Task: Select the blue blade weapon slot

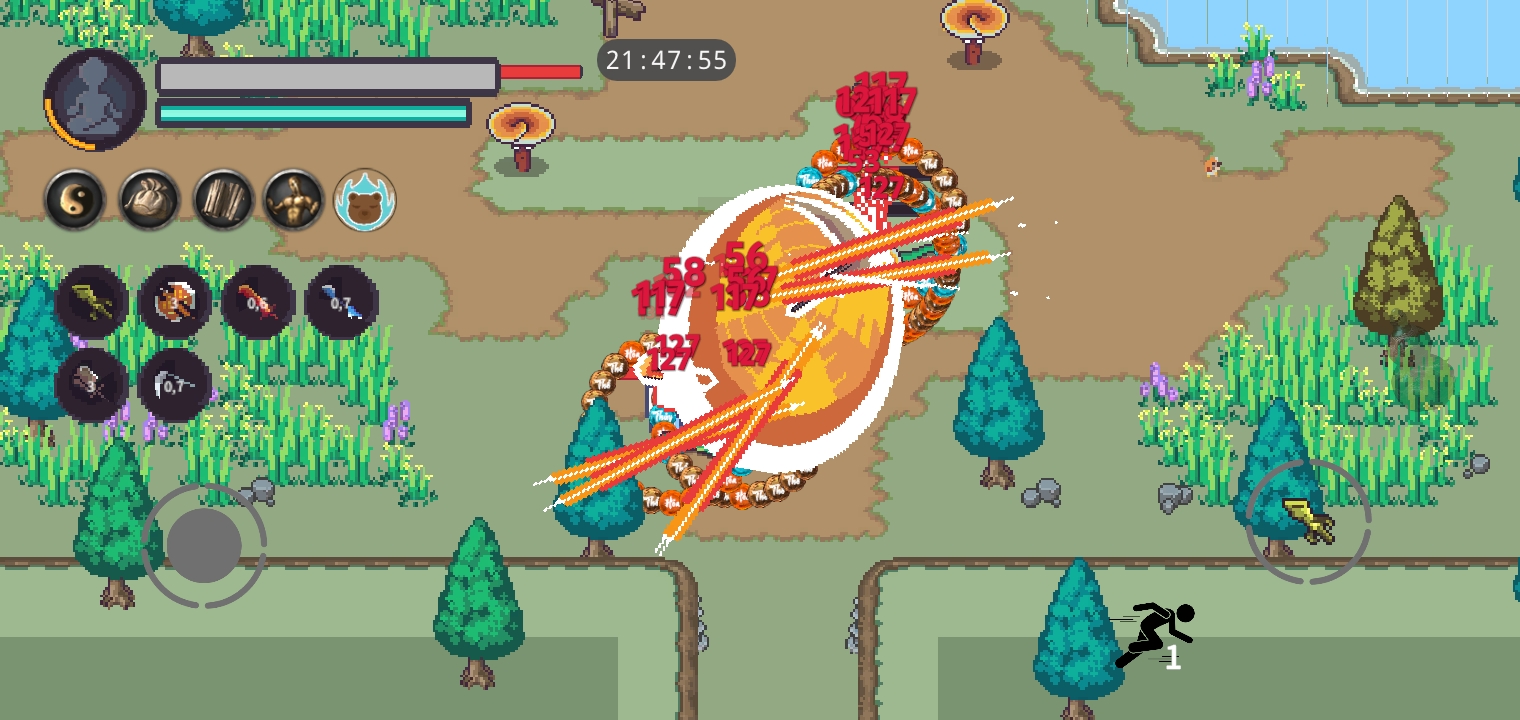Action: point(341,302)
